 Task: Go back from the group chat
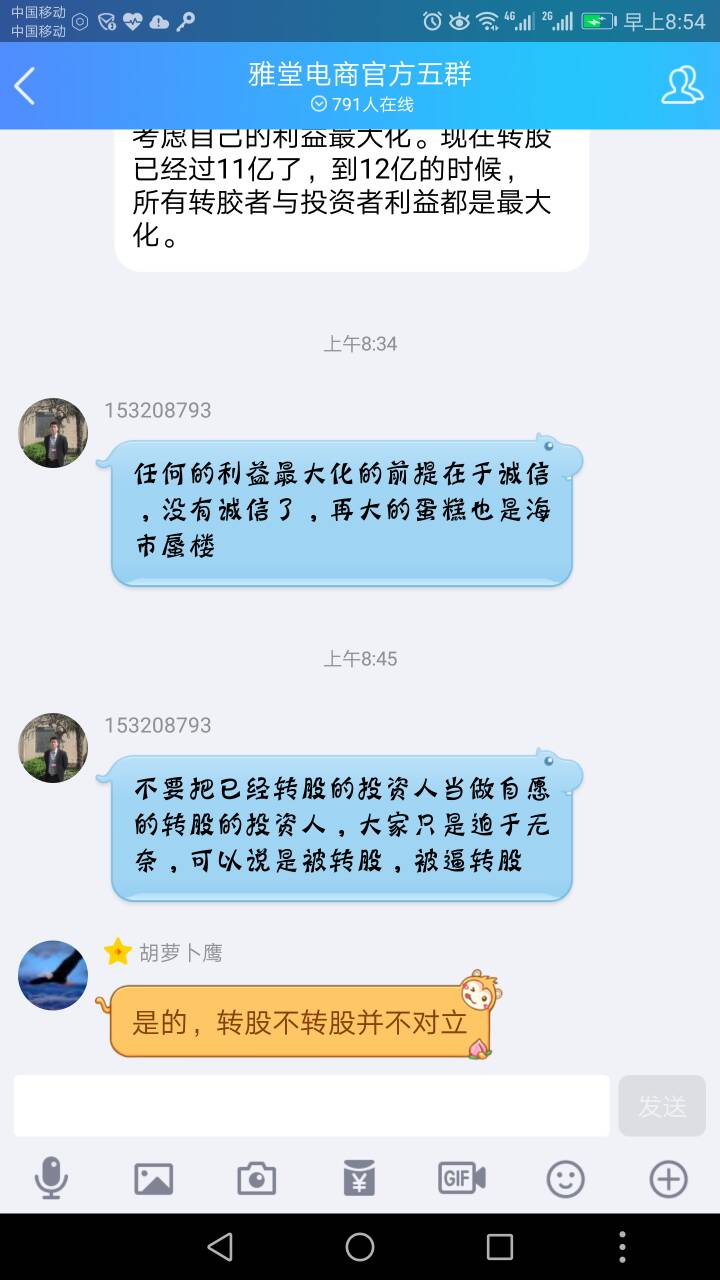pyautogui.click(x=26, y=86)
